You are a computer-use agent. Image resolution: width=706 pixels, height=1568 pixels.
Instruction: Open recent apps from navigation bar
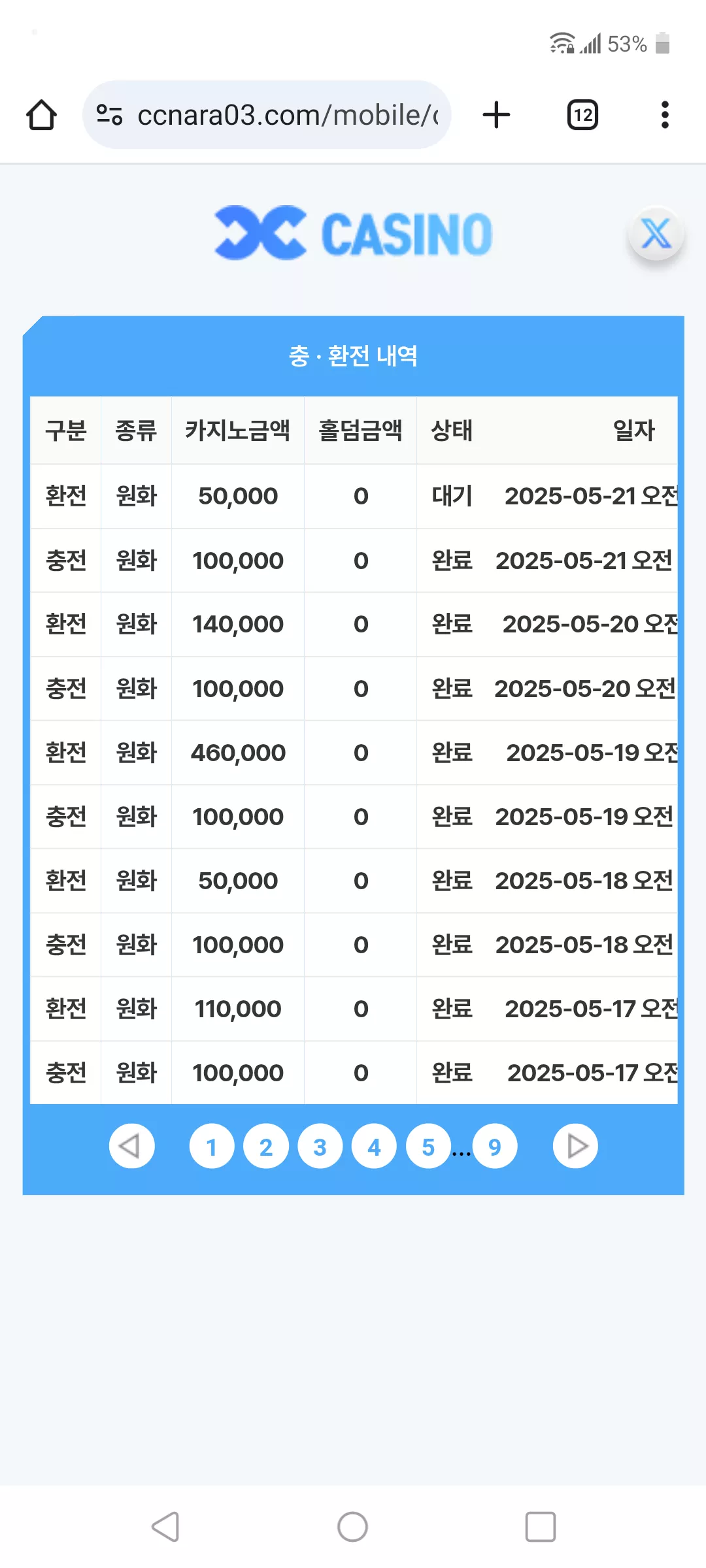click(x=541, y=1527)
